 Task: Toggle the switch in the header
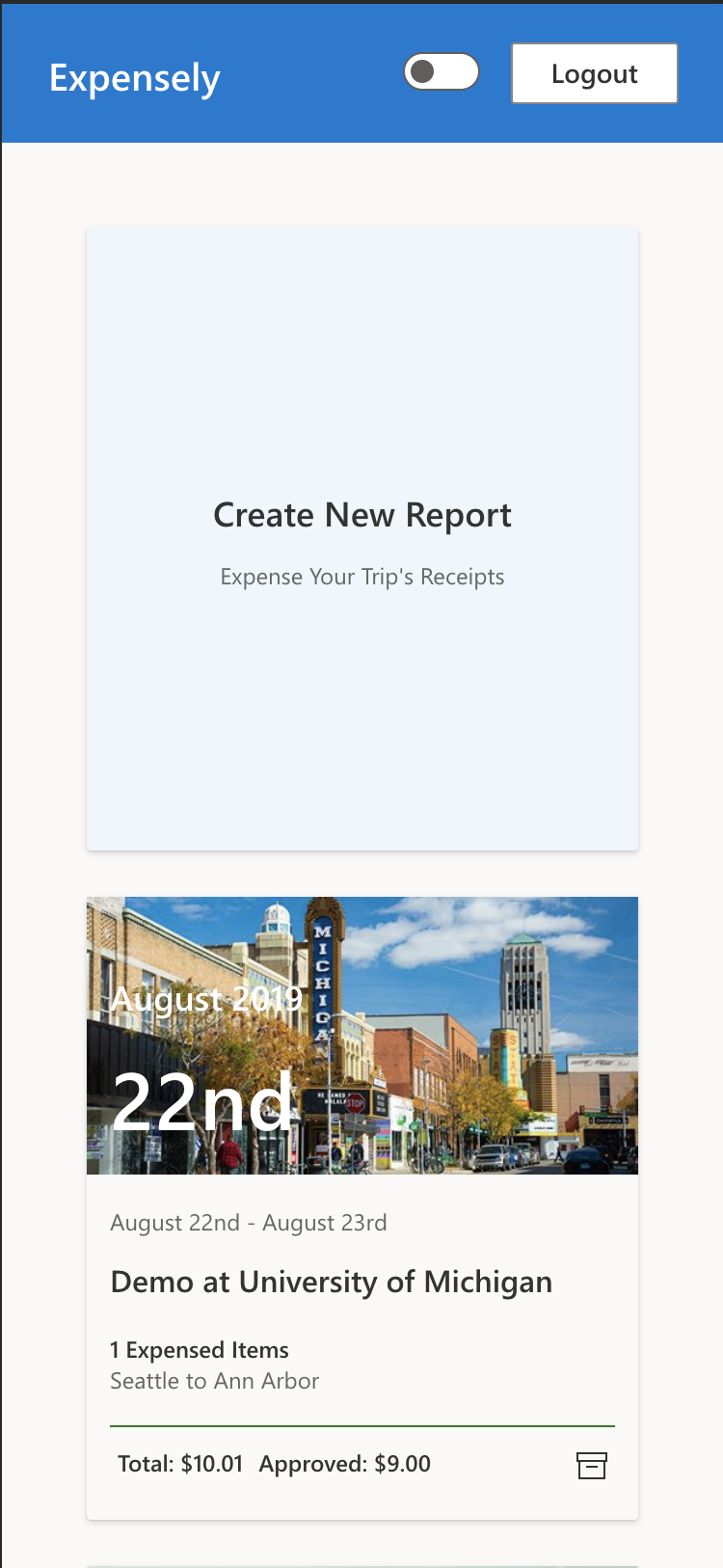point(442,72)
